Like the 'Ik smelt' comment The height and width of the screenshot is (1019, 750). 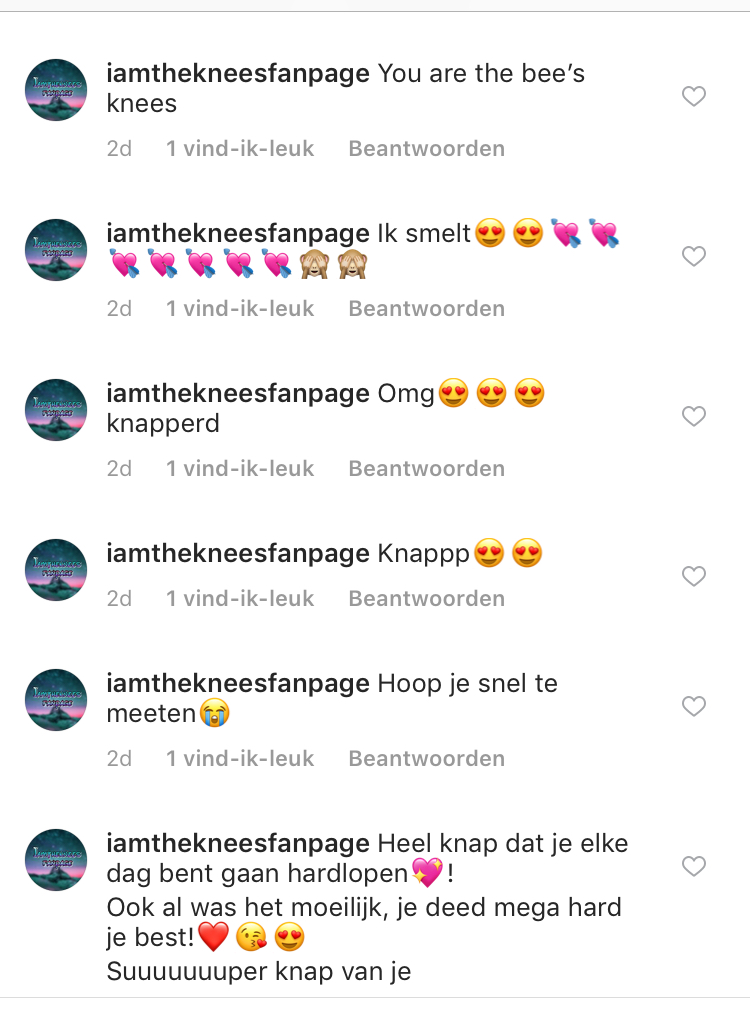[x=693, y=257]
